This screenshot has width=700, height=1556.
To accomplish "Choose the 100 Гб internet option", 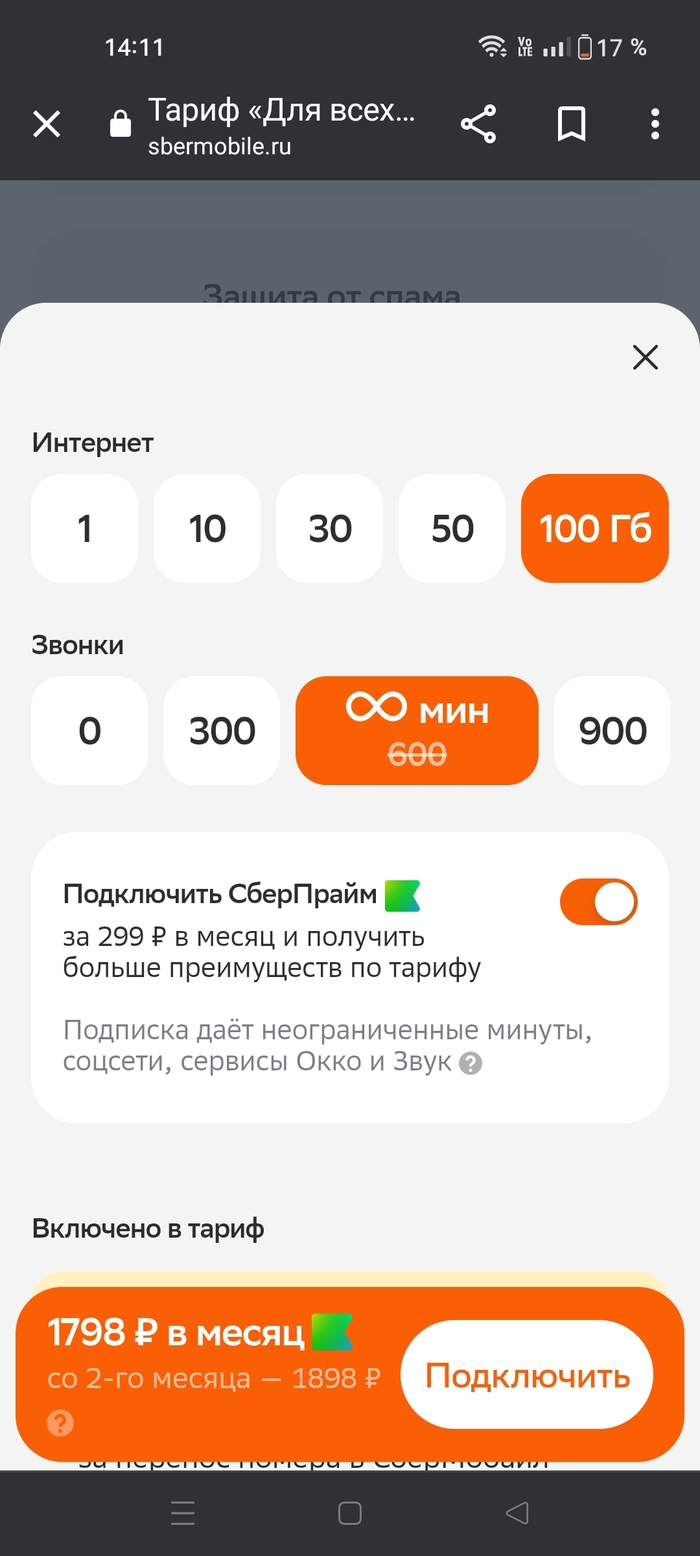I will tap(595, 528).
